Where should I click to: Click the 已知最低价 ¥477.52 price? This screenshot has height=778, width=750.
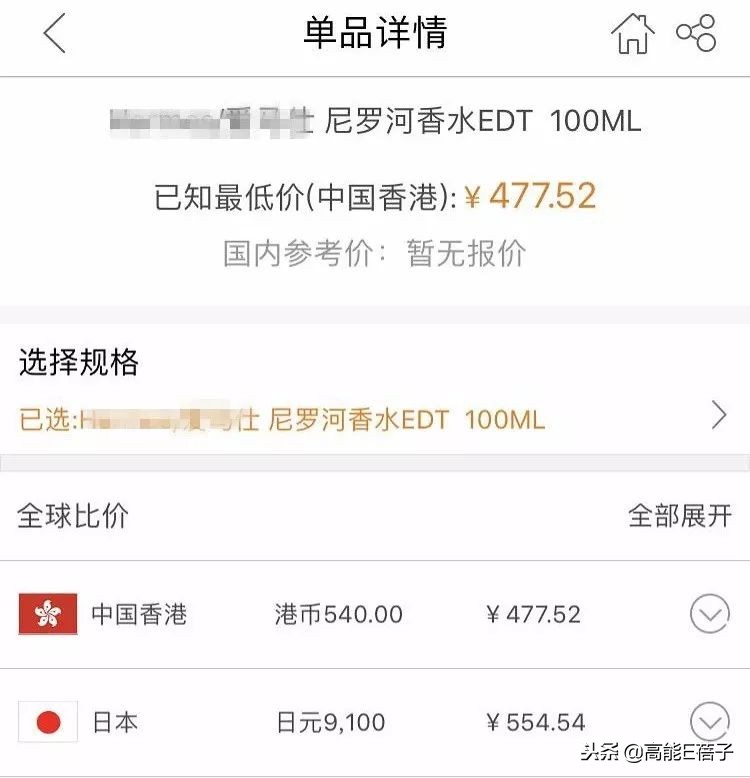point(375,196)
